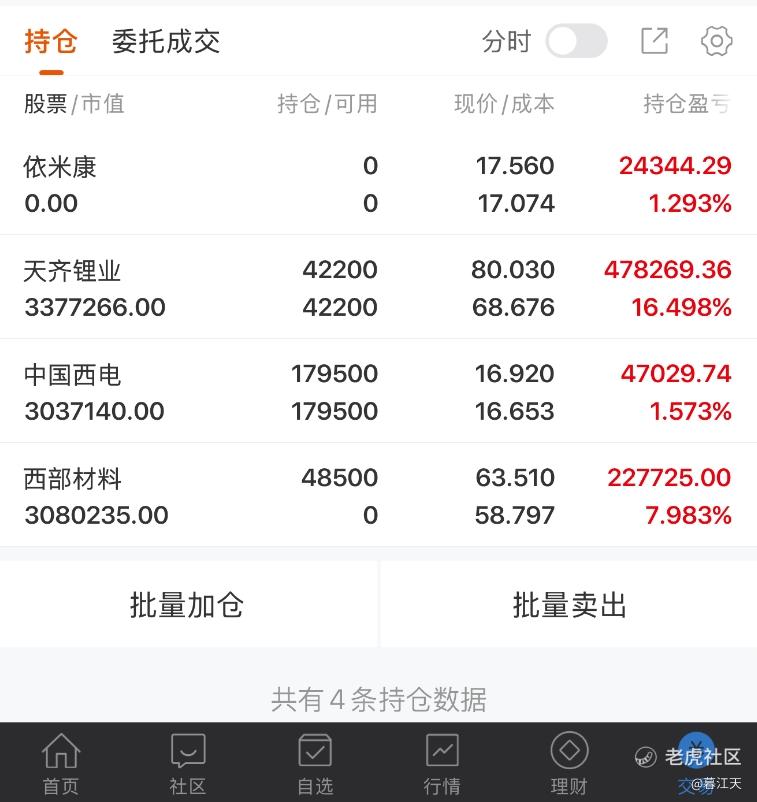The image size is (757, 802).
Task: Tap the 批量卖出 button
Action: coord(569,605)
